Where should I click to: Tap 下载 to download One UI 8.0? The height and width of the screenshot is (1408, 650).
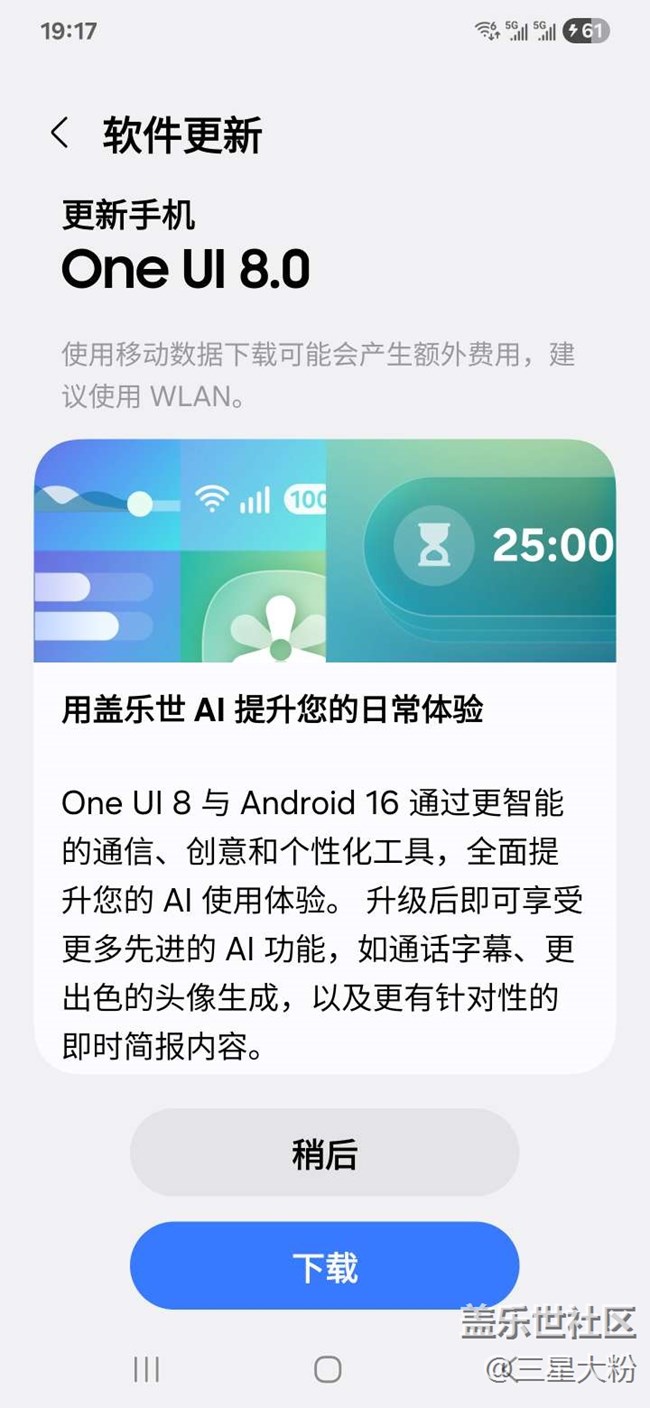tap(324, 1266)
